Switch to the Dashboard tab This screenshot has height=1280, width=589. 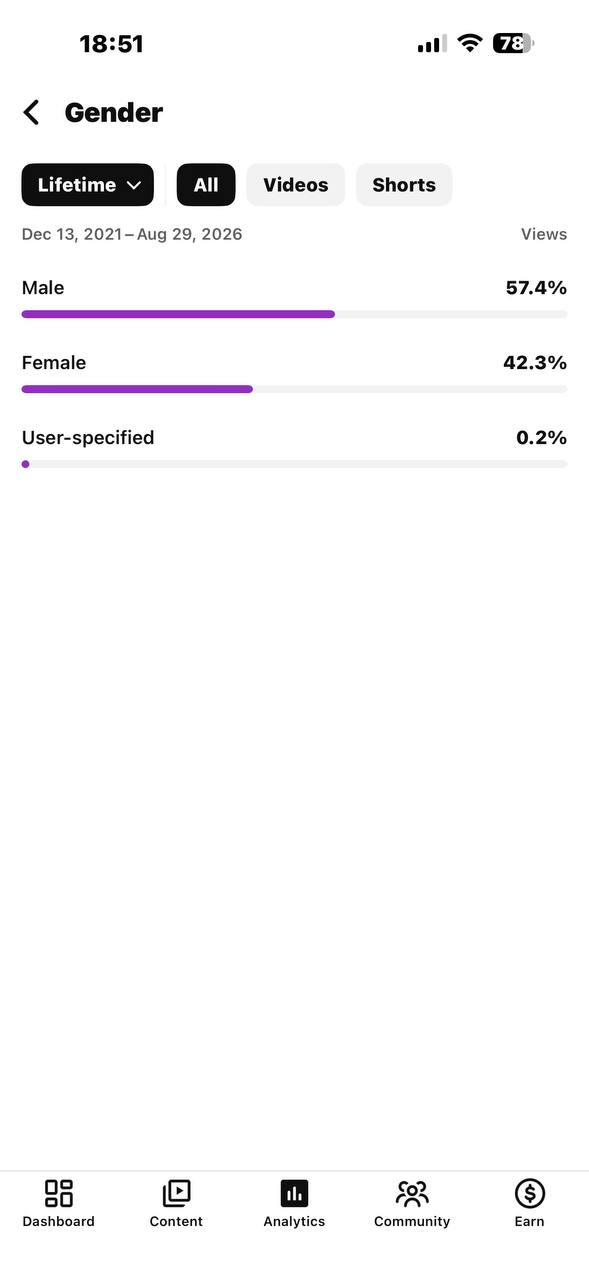(59, 1203)
